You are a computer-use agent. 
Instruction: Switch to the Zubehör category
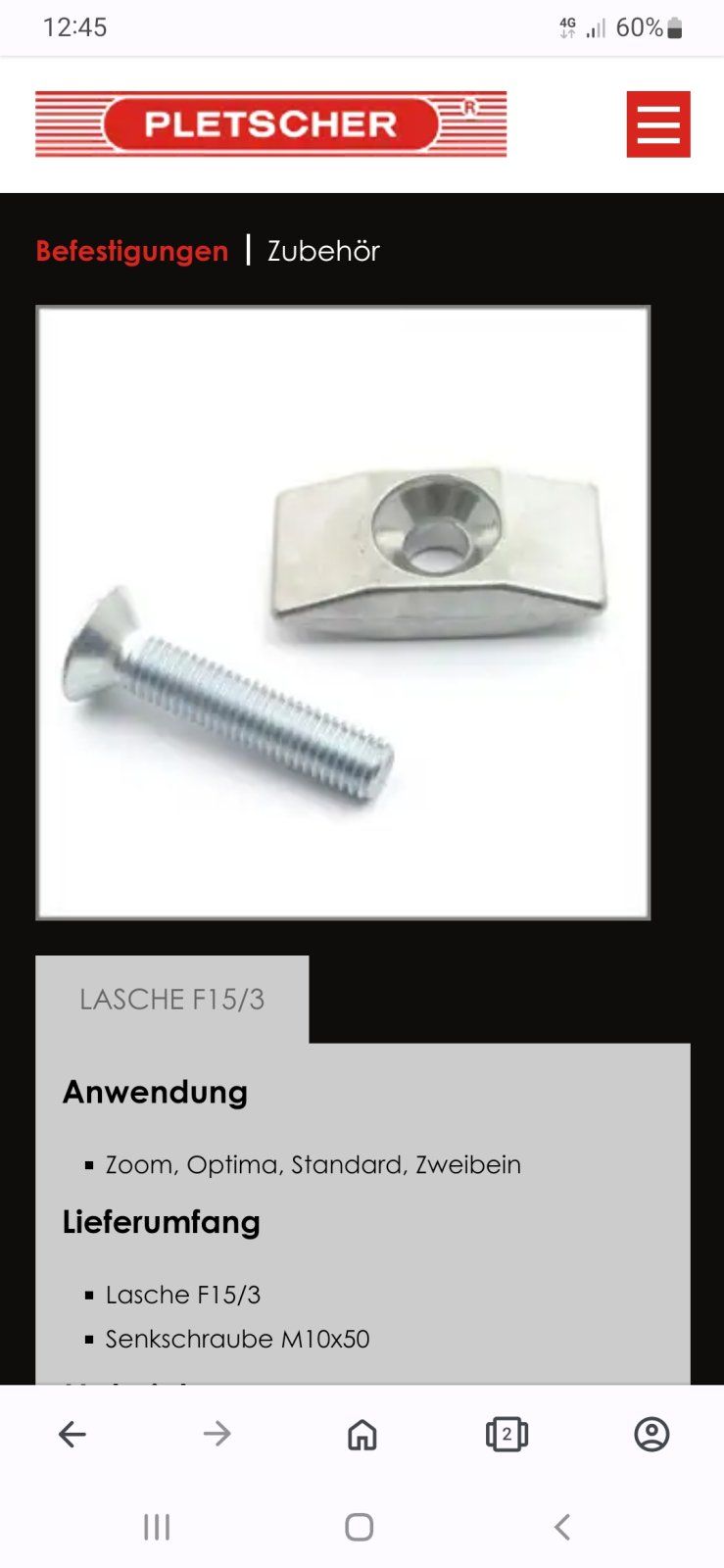coord(323,251)
